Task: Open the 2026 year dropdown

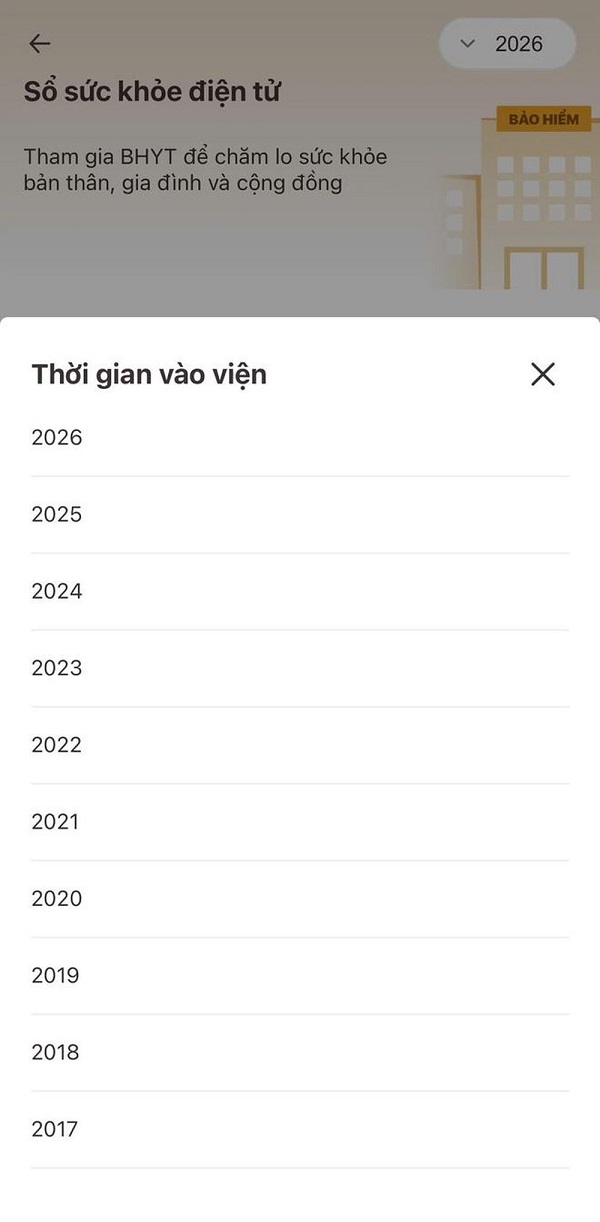Action: click(507, 44)
